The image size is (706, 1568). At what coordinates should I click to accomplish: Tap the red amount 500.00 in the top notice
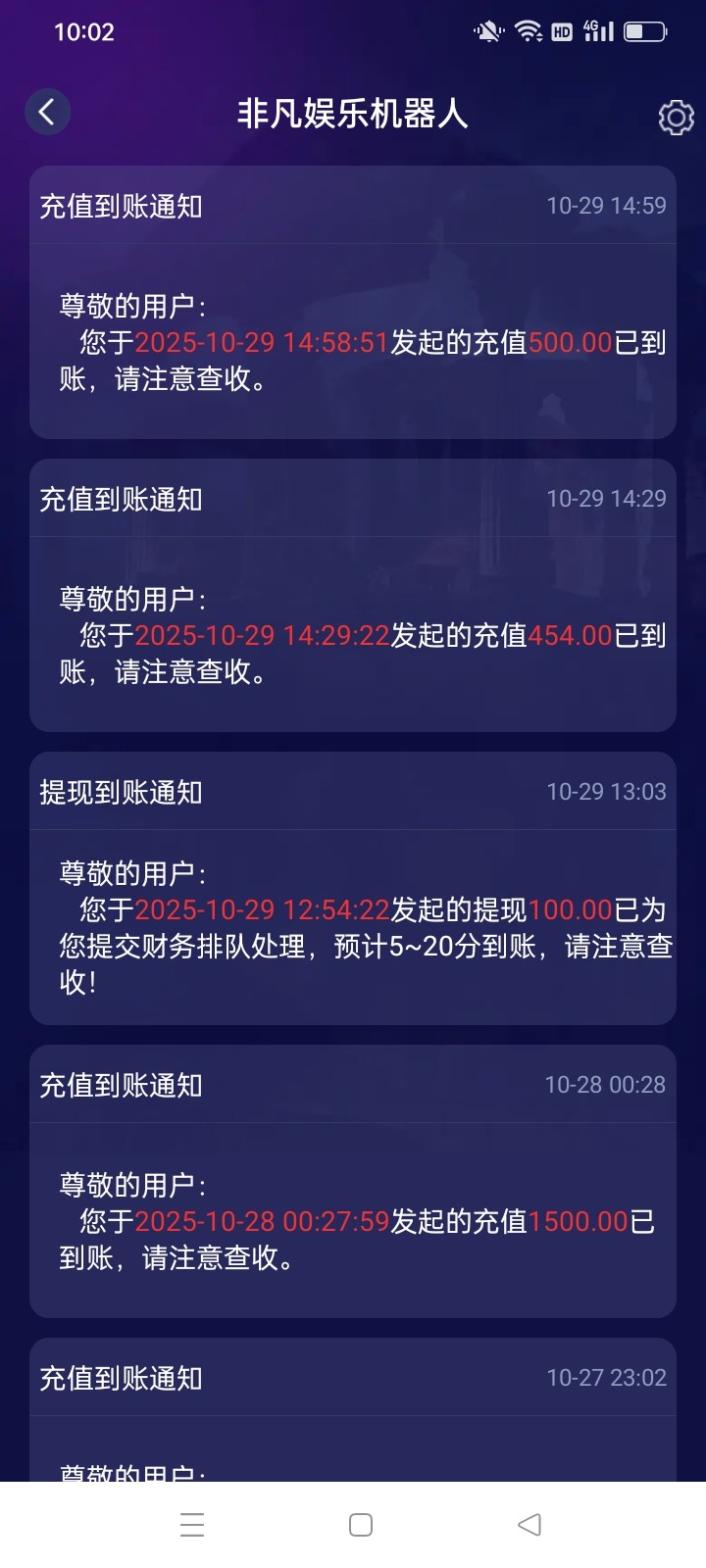(567, 342)
